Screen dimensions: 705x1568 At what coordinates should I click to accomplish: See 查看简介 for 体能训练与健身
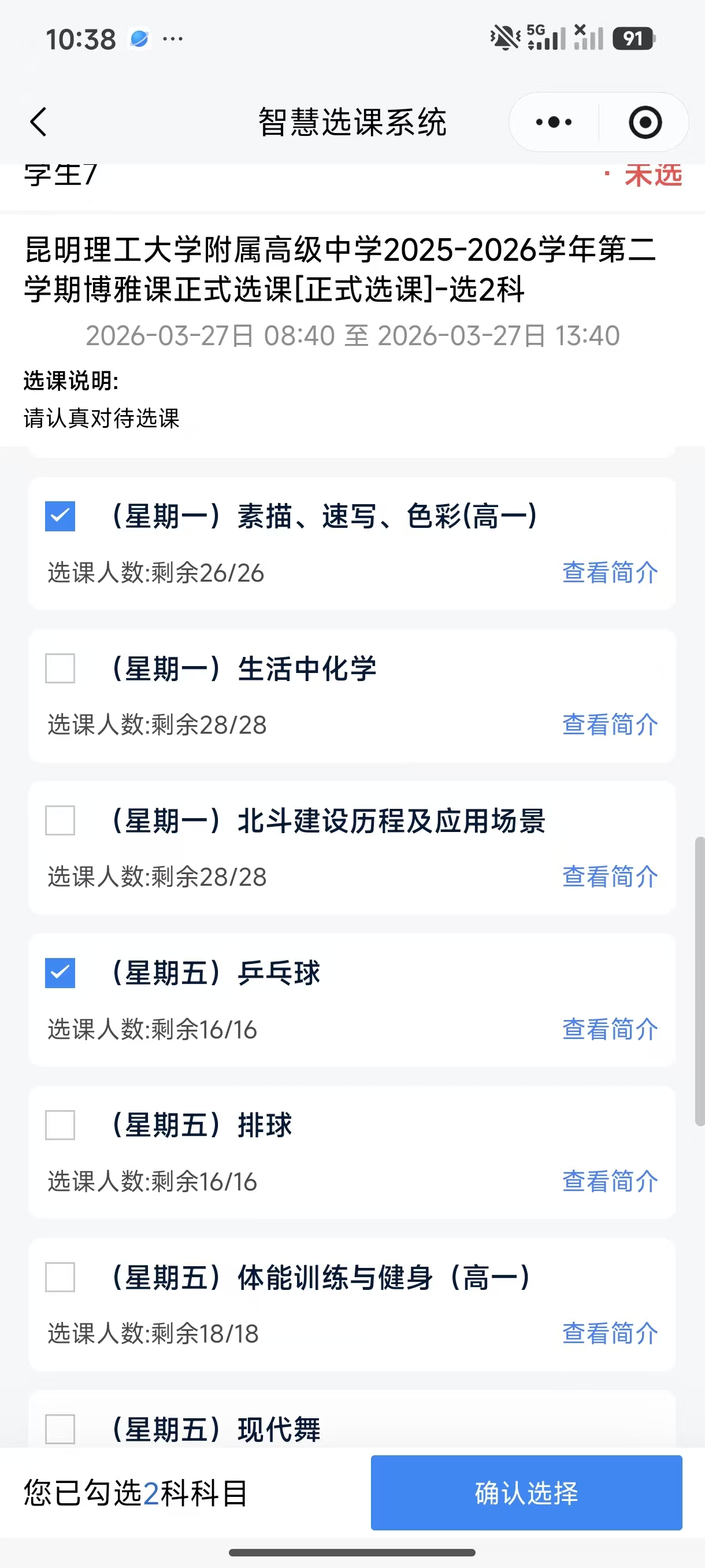point(610,1334)
